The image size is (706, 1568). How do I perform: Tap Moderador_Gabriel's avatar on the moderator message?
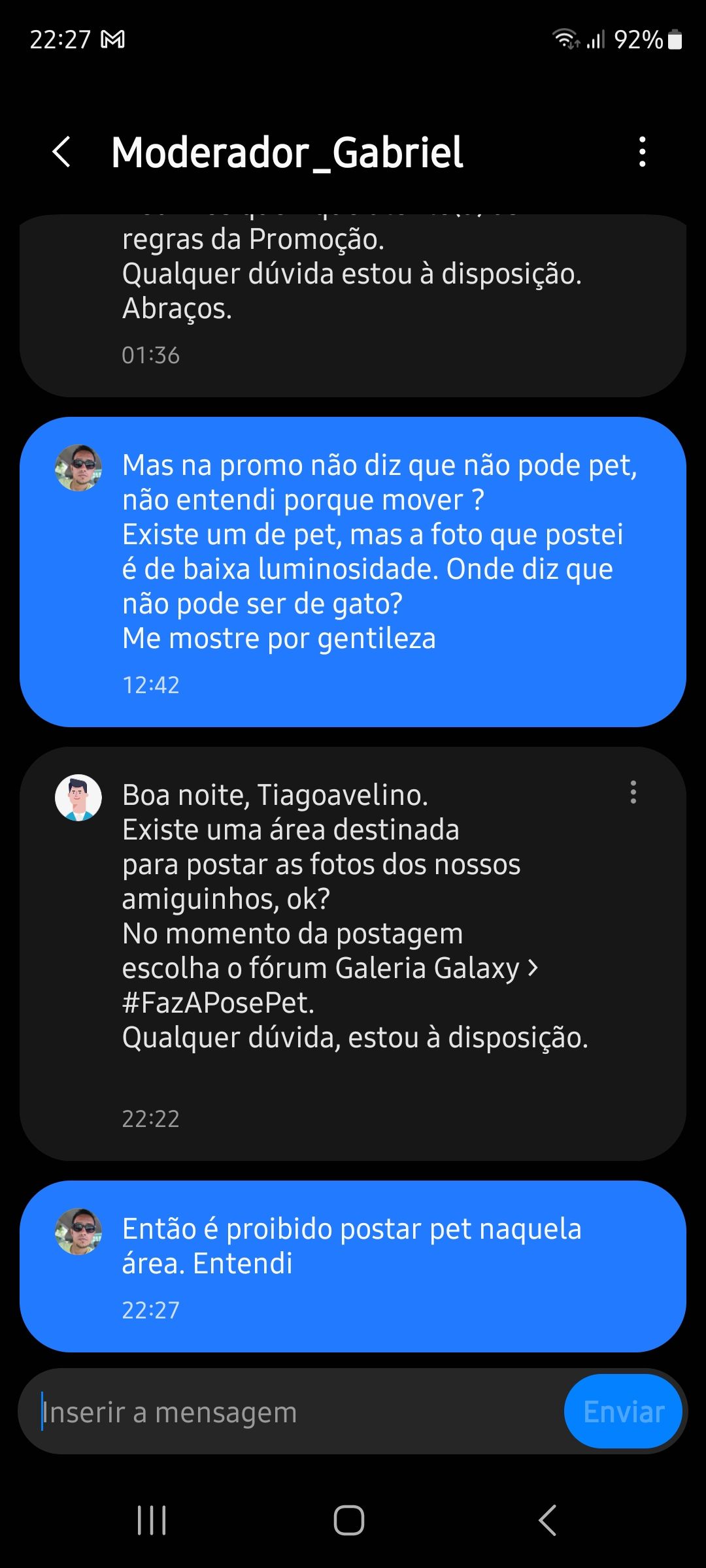point(78,798)
